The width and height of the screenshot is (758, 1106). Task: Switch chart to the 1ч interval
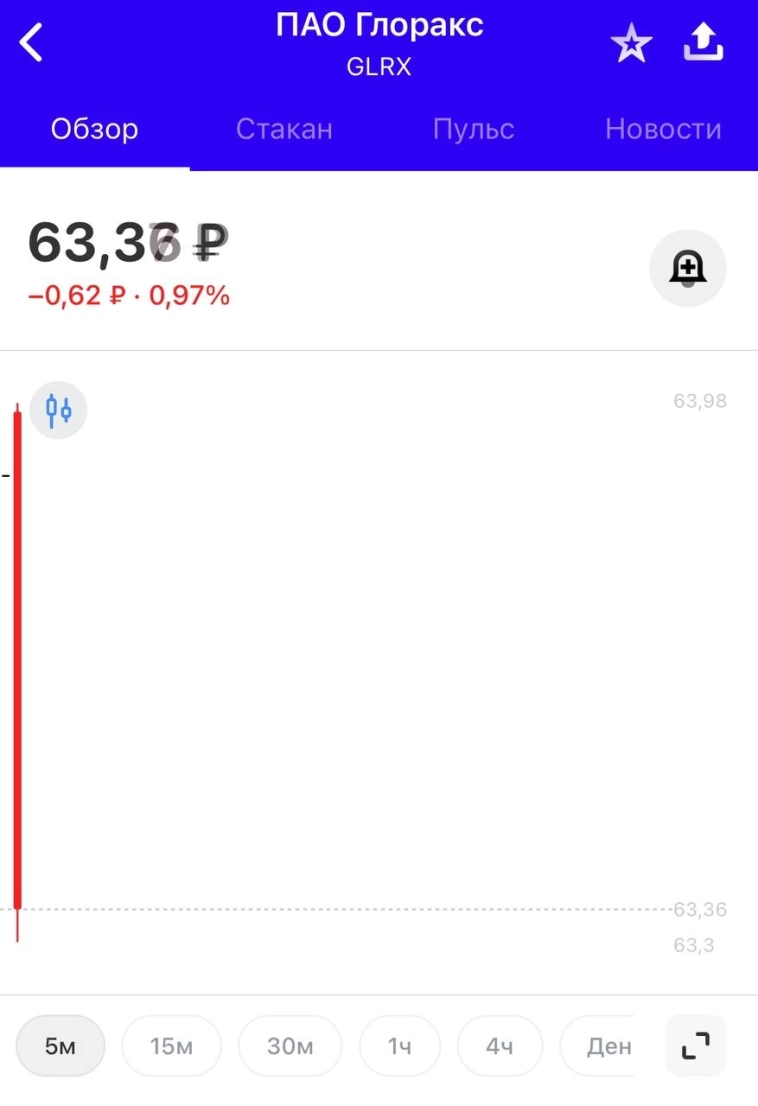coord(400,1046)
